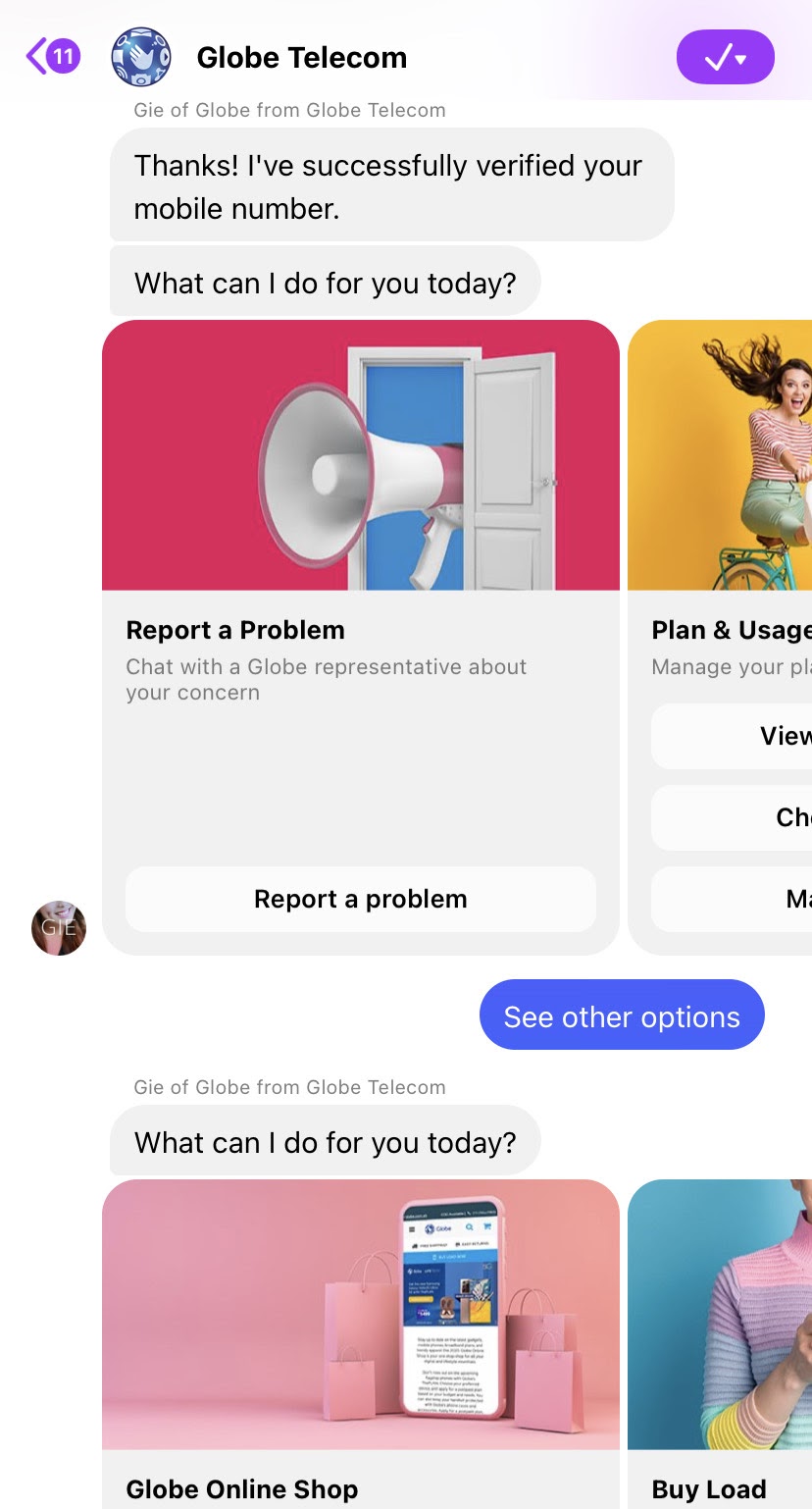Open the Globe Telecom chat profile
The image size is (812, 1509).
point(301,58)
